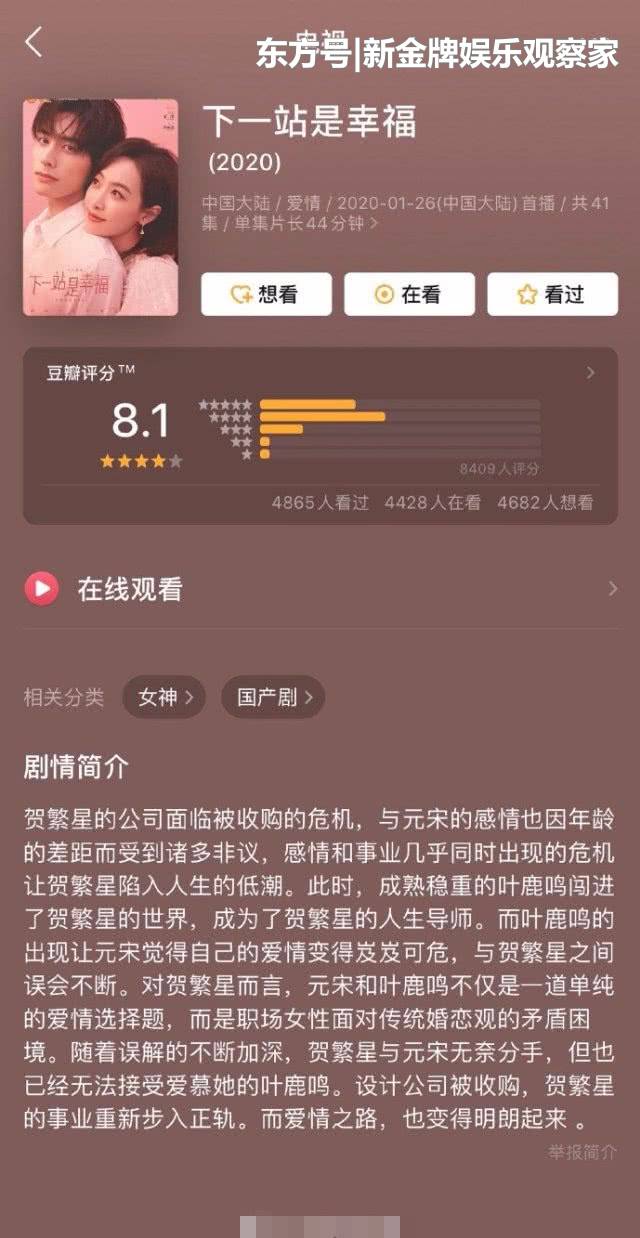Go back using the top arrow
The image size is (640, 1238).
34,43
